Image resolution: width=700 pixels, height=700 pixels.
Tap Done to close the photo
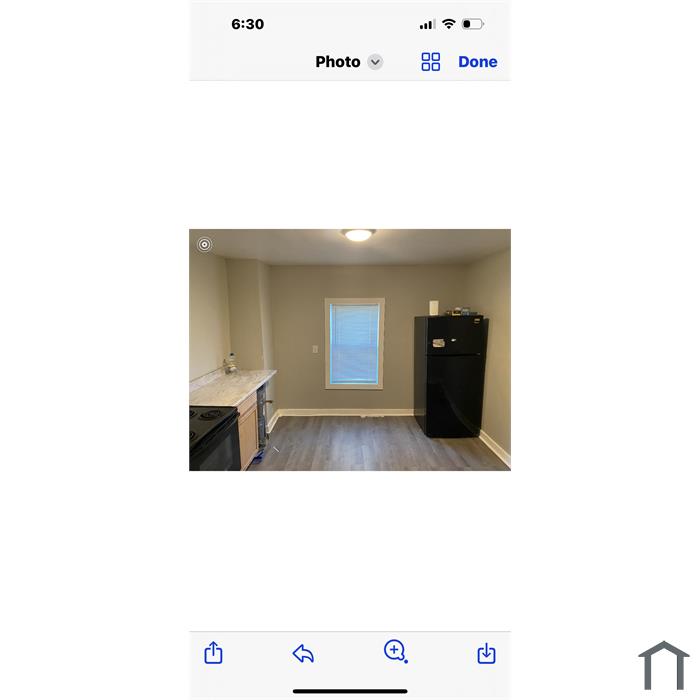tap(477, 62)
